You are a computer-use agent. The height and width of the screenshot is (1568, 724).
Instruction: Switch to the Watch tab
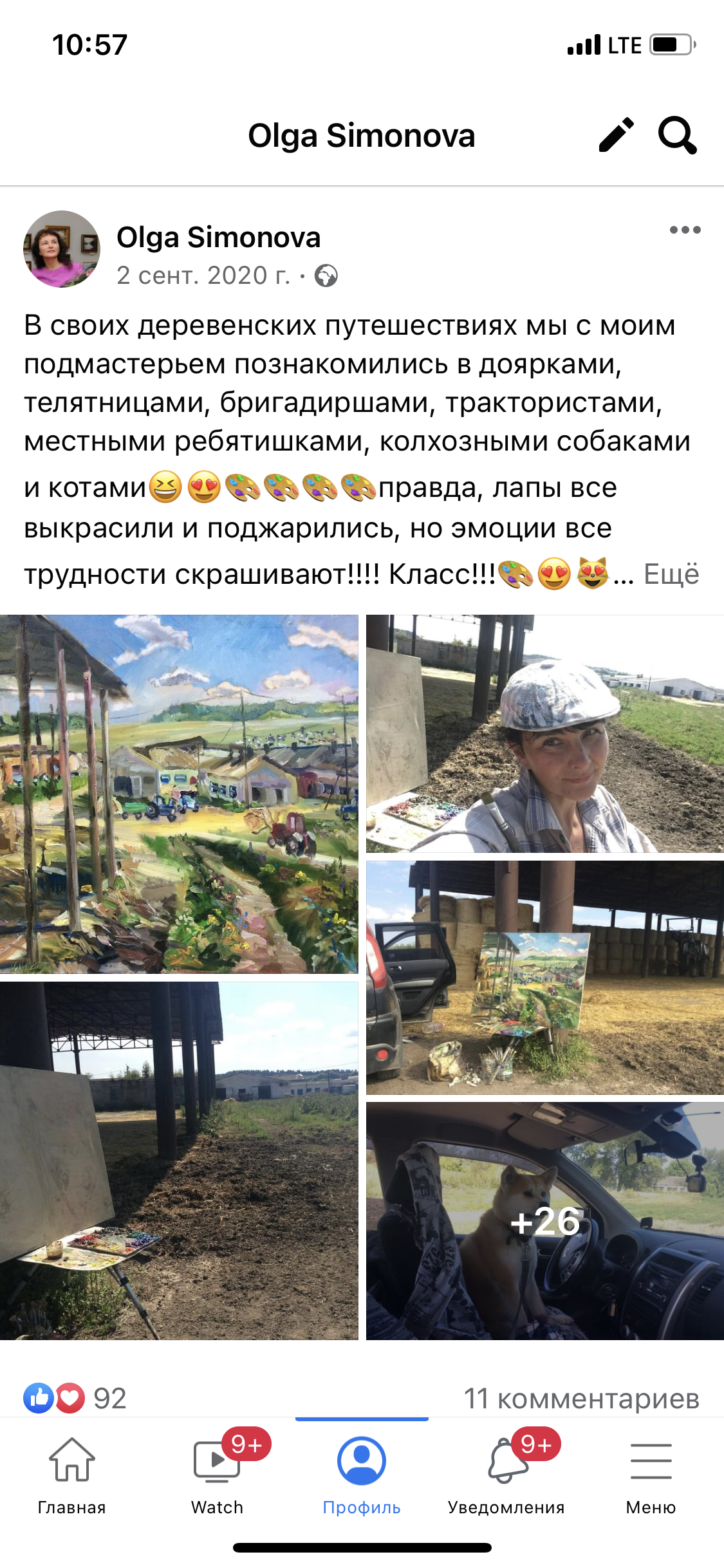pyautogui.click(x=217, y=1473)
